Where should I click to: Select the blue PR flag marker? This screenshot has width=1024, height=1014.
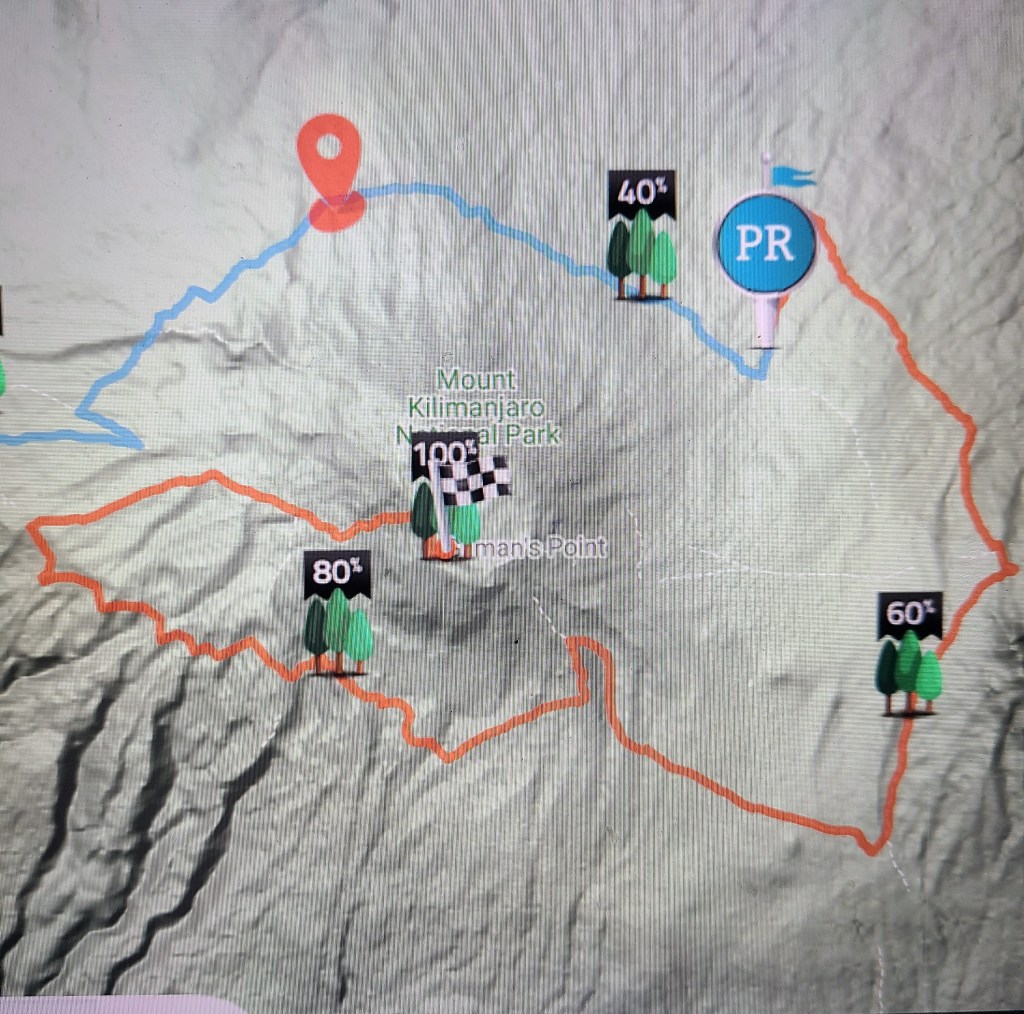(766, 242)
